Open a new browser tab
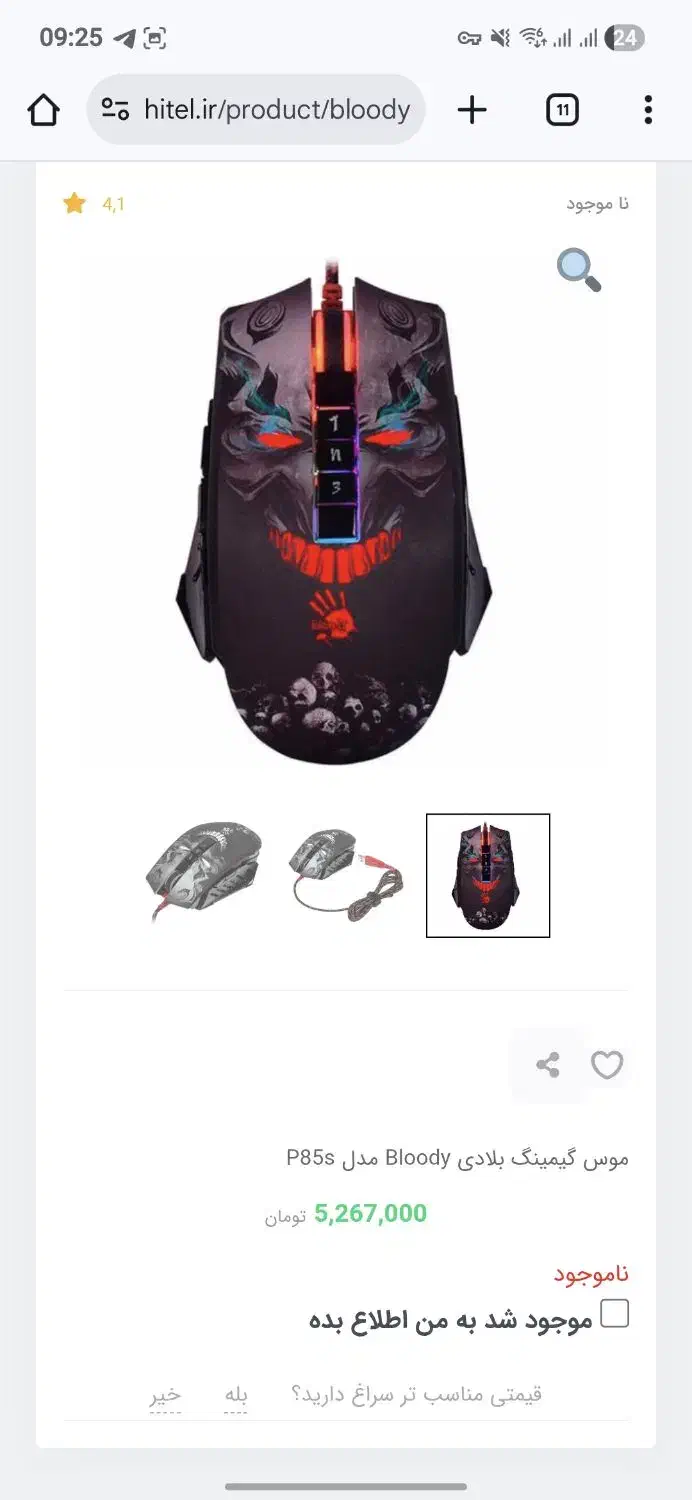Screen dimensions: 692x1500 click(472, 110)
